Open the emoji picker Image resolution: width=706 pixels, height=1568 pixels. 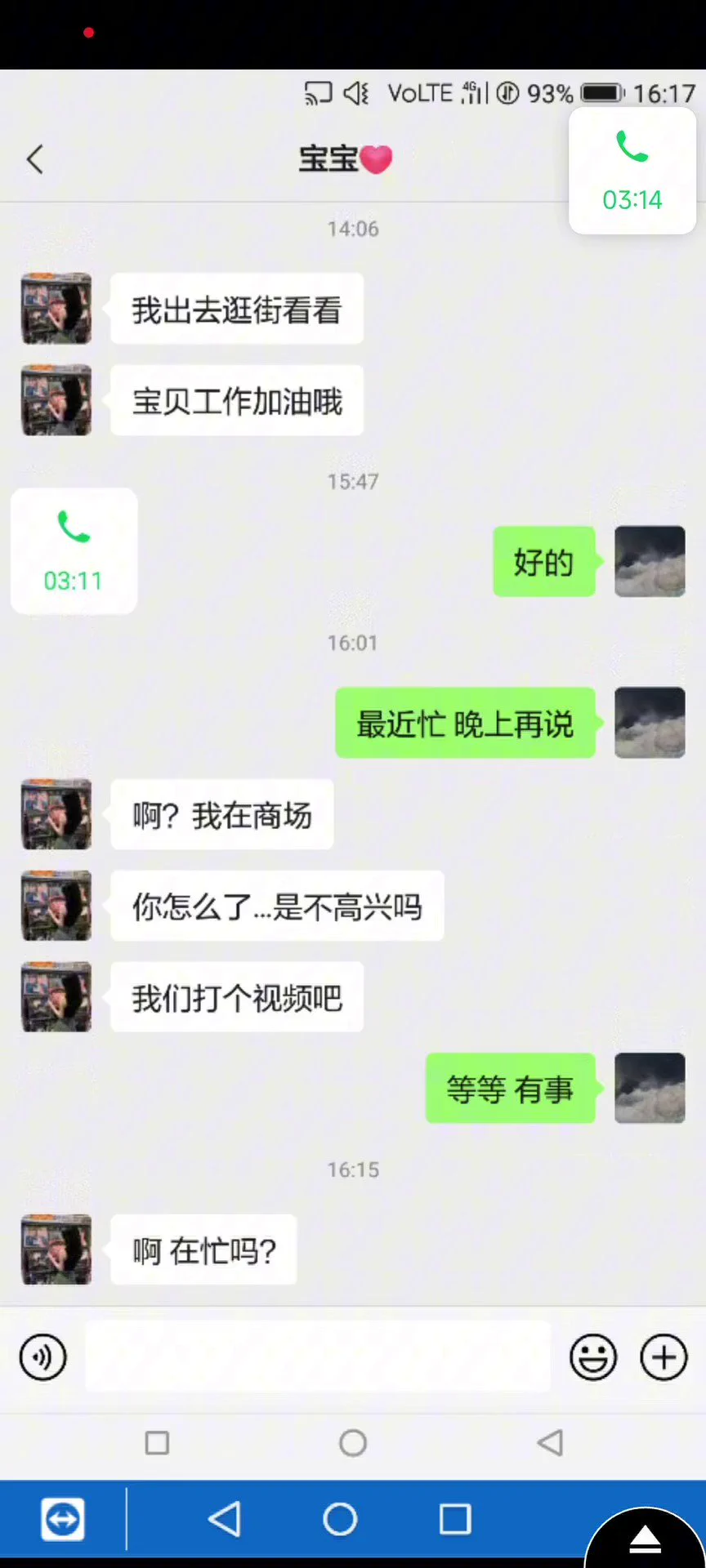click(x=593, y=1357)
